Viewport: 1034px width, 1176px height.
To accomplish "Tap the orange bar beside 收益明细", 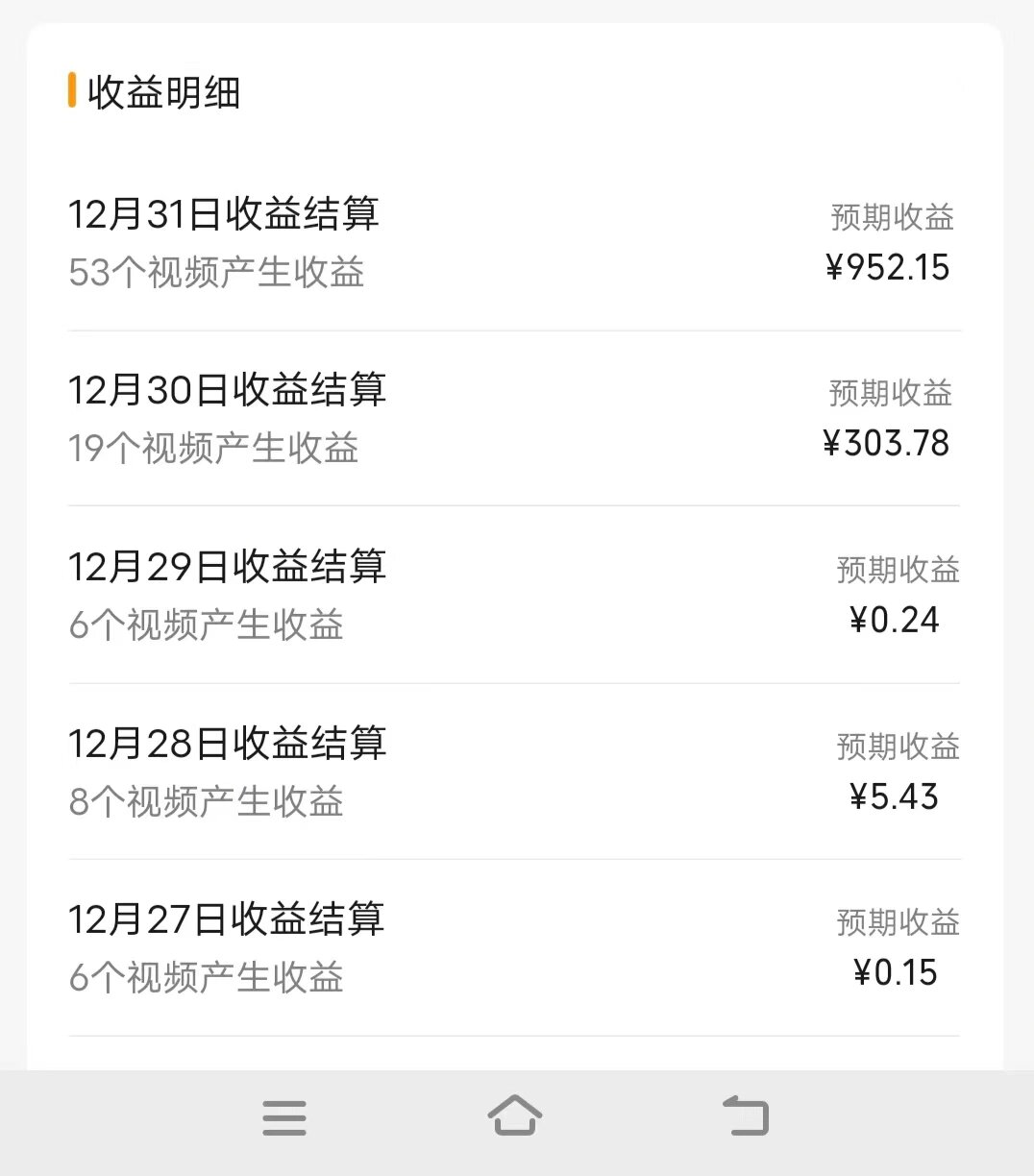I will tap(72, 90).
